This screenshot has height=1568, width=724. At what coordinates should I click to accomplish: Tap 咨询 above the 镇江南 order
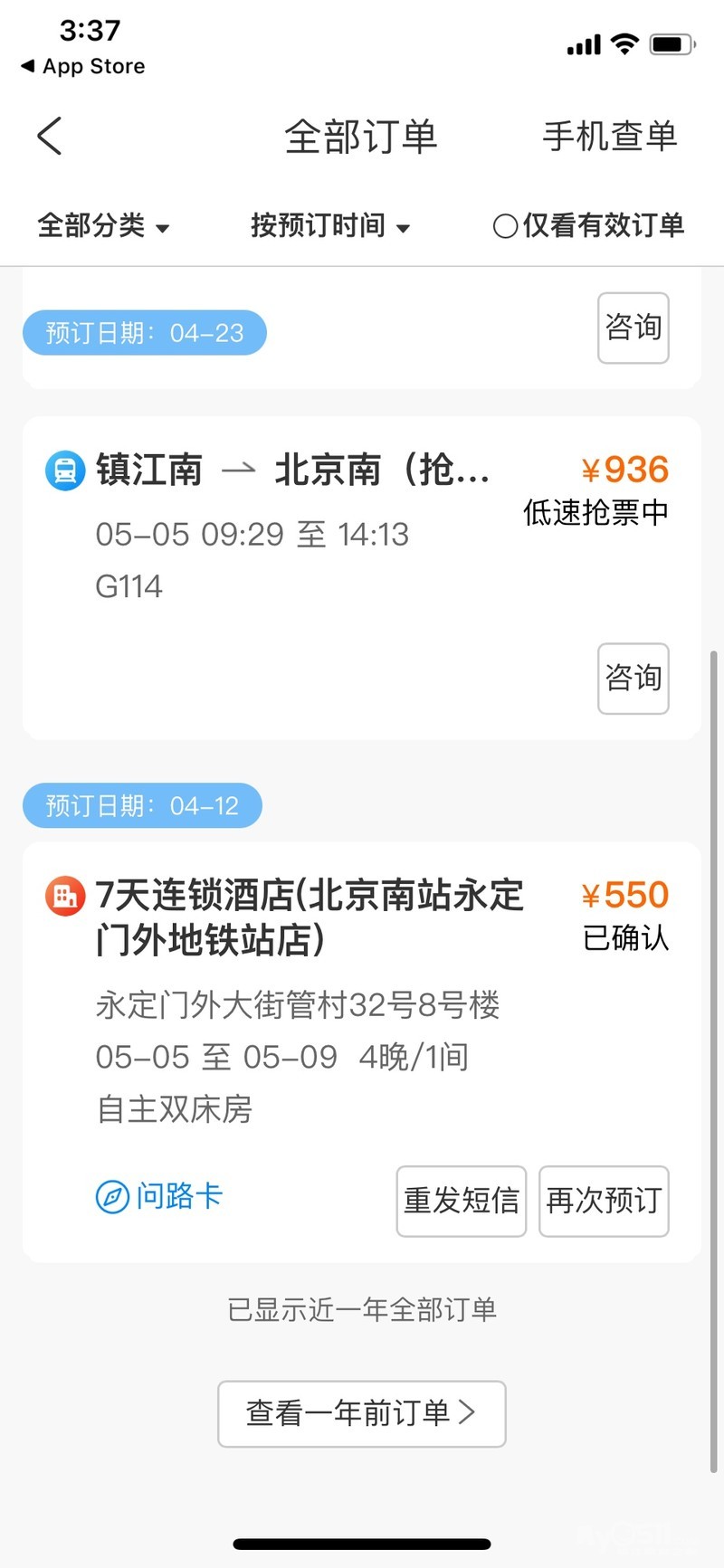[x=633, y=328]
